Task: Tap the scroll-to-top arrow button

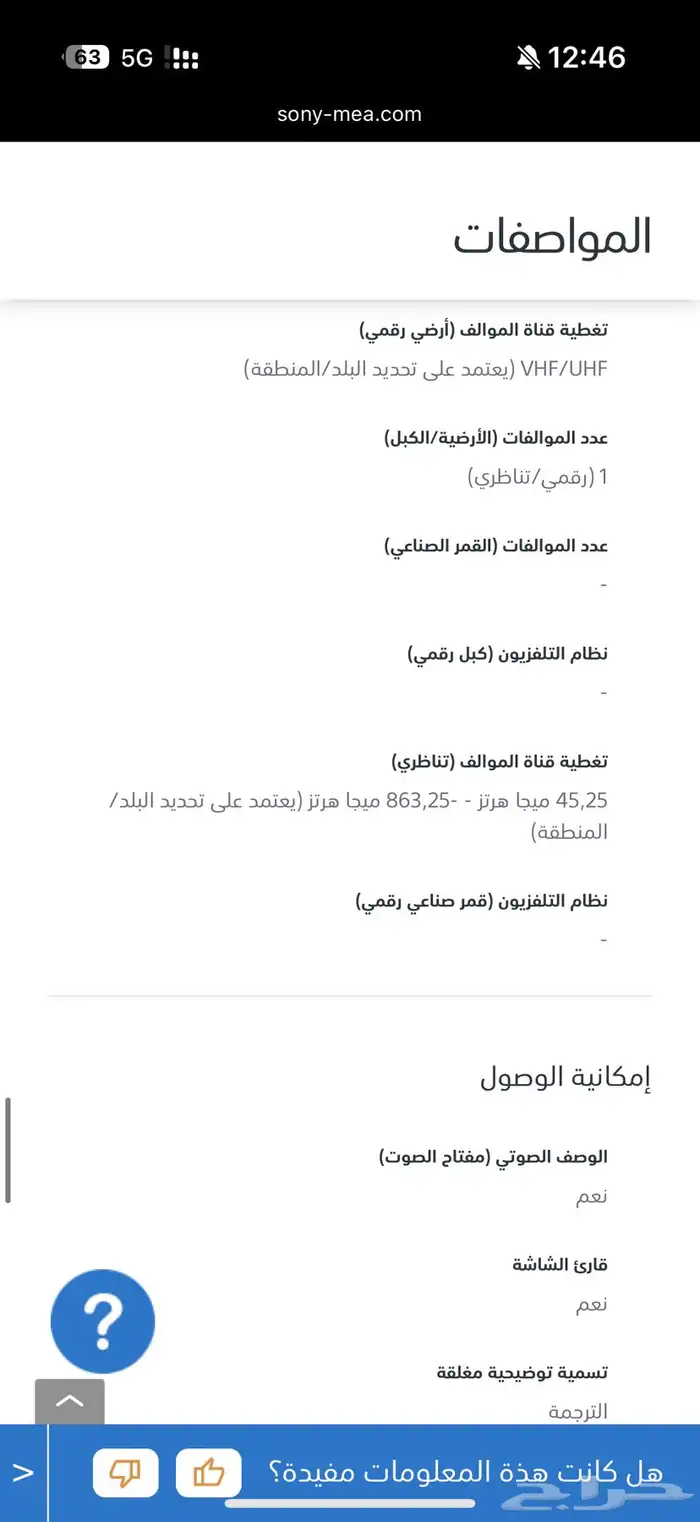Action: 70,1402
